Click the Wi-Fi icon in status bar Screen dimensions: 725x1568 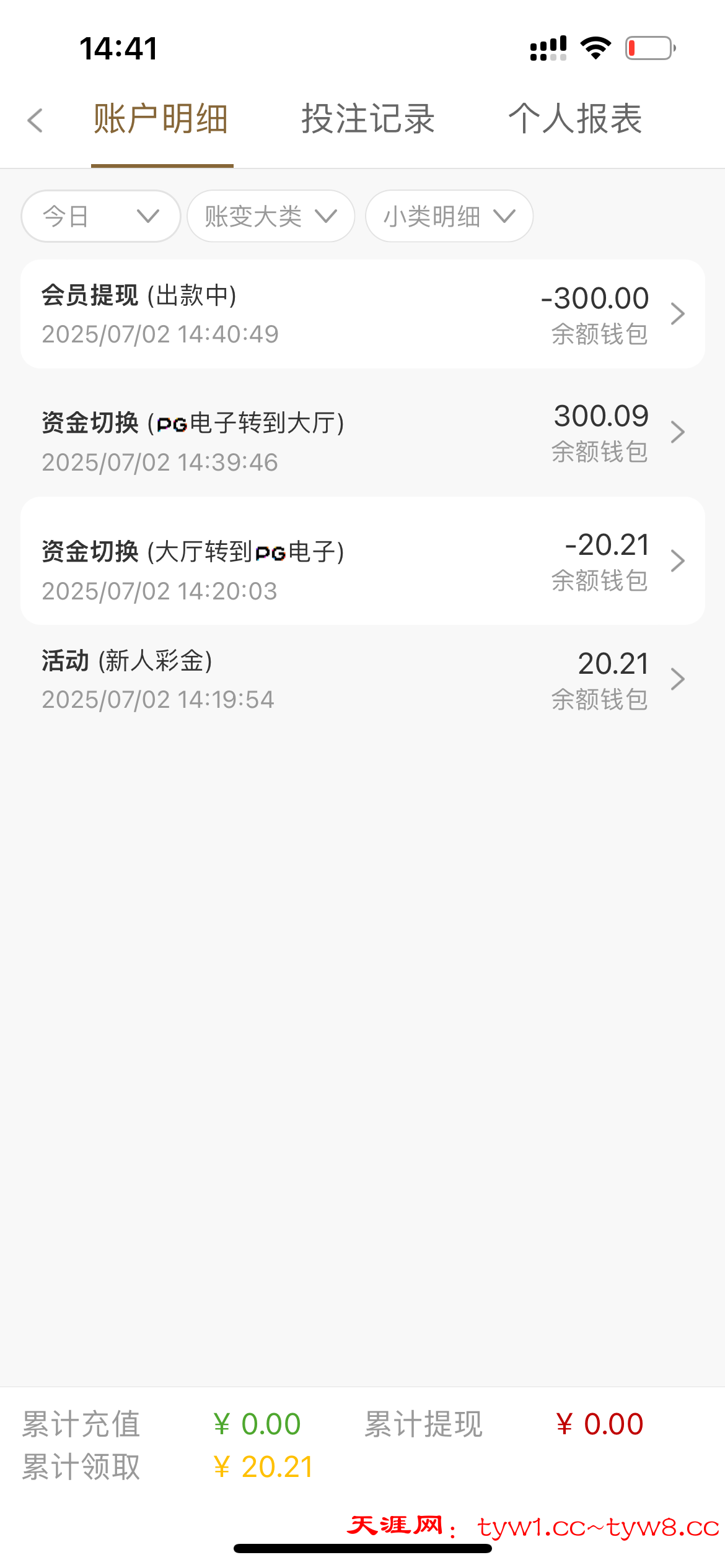click(594, 47)
